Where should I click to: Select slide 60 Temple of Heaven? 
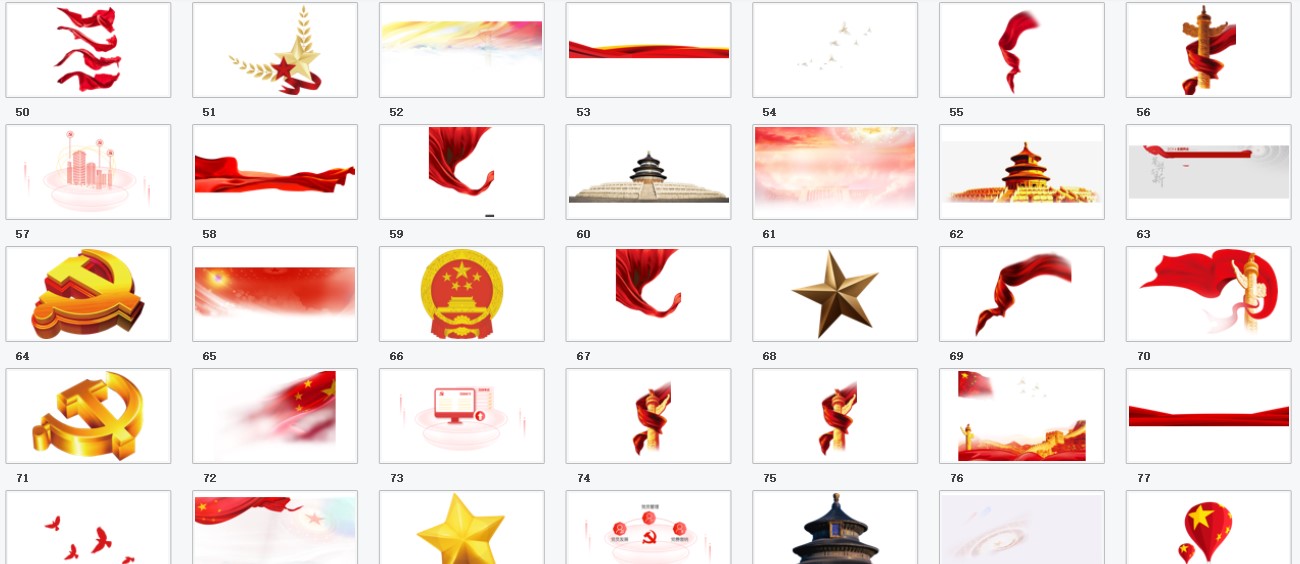point(648,172)
